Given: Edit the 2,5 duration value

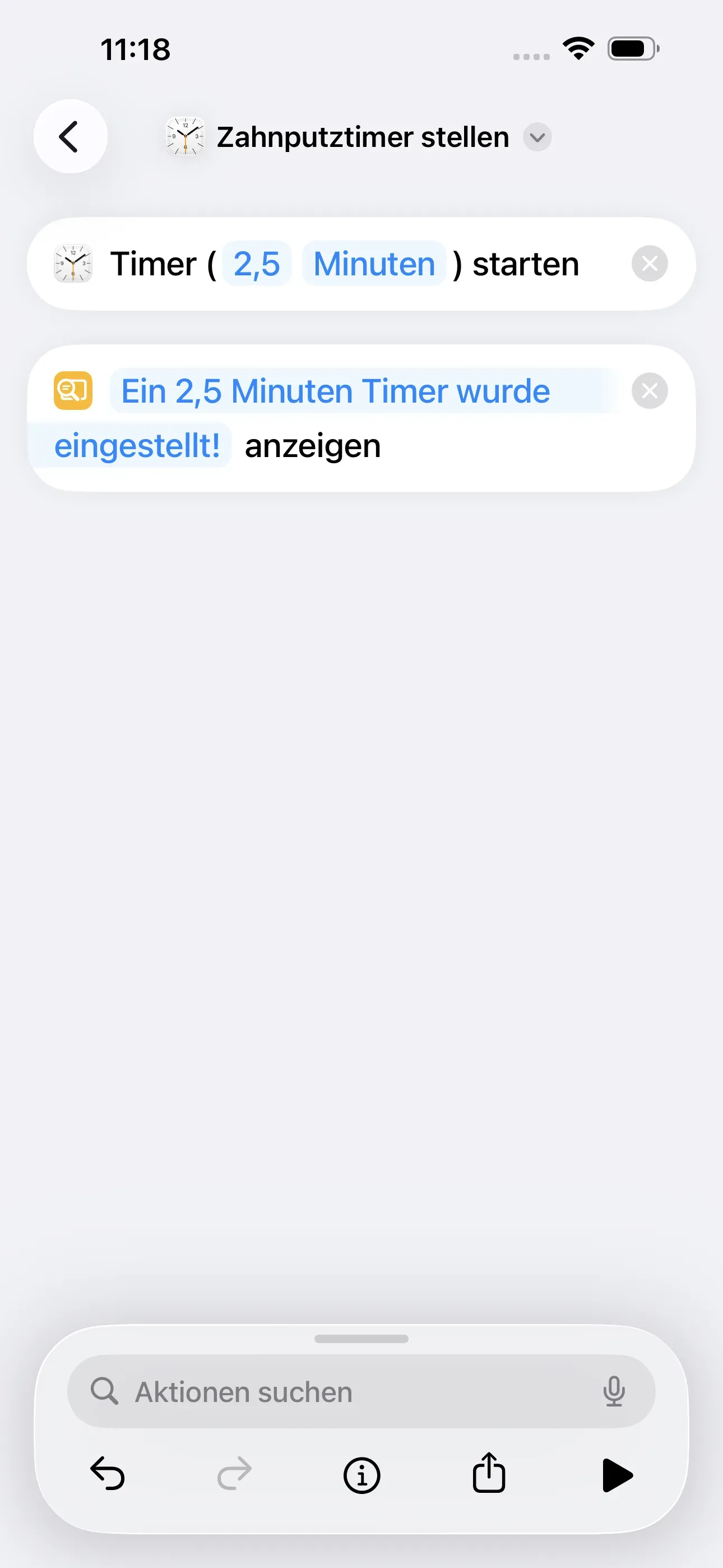Looking at the screenshot, I should click(256, 264).
